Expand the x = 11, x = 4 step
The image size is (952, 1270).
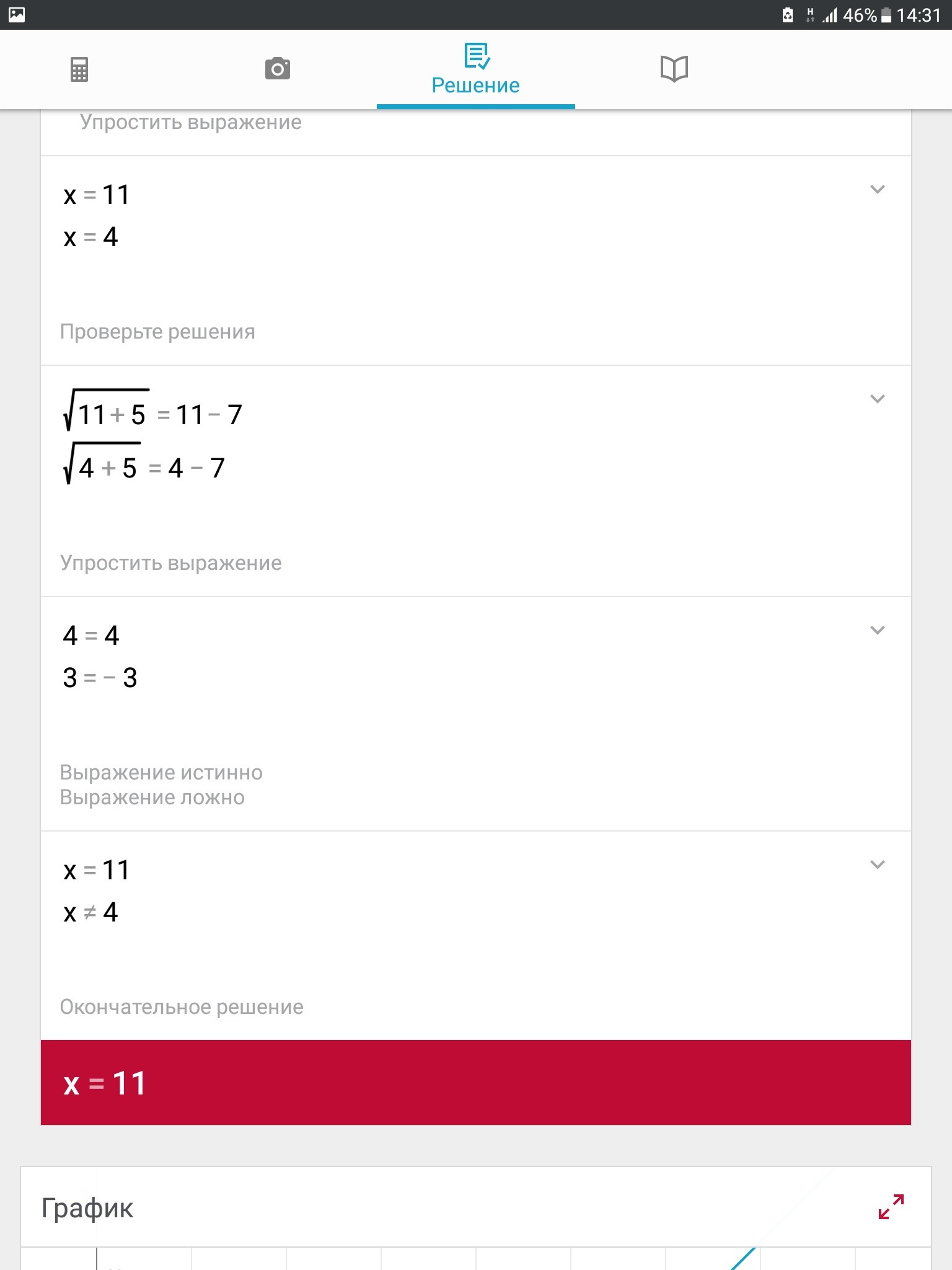(x=877, y=189)
